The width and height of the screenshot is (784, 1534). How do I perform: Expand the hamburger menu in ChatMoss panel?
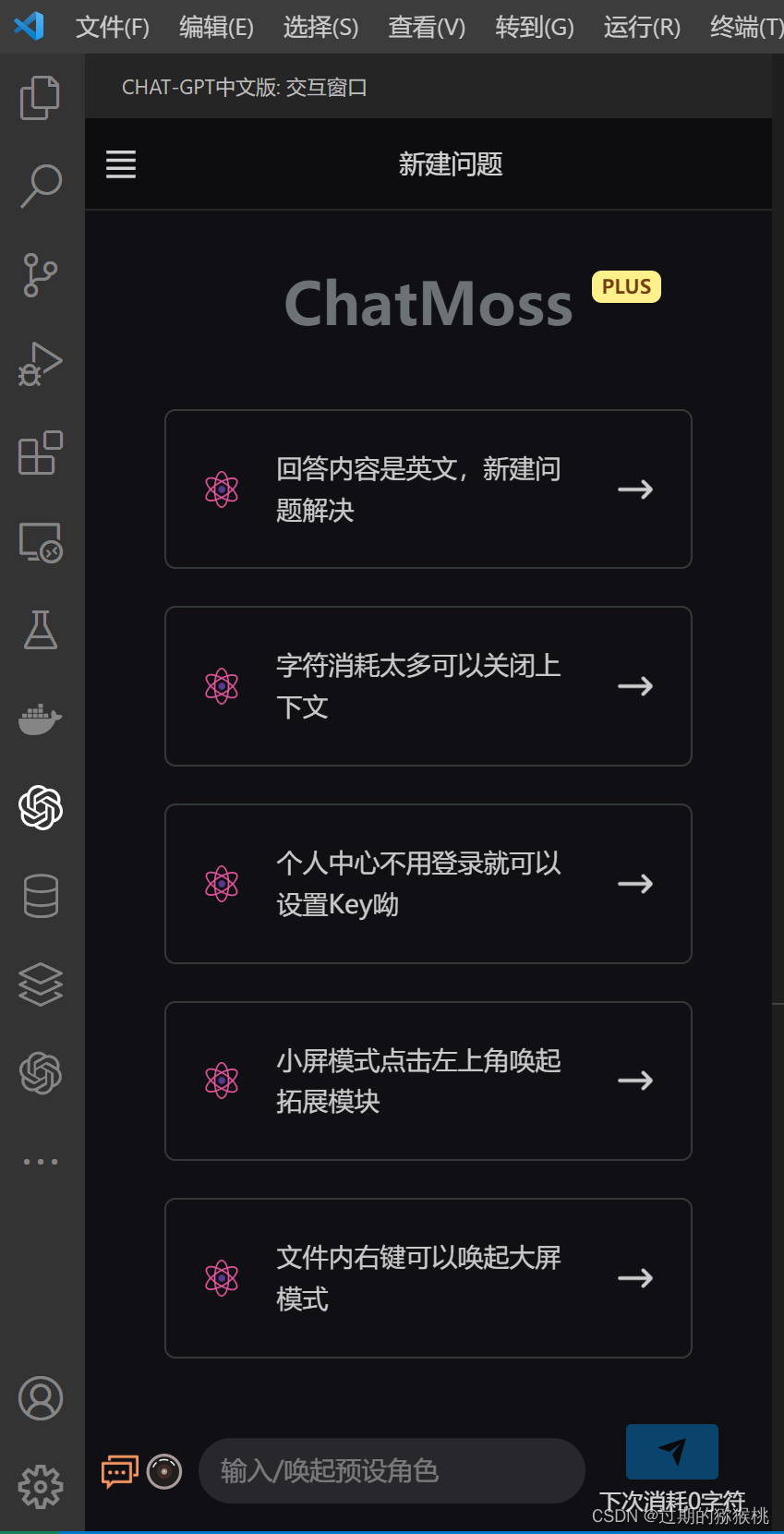coord(120,164)
